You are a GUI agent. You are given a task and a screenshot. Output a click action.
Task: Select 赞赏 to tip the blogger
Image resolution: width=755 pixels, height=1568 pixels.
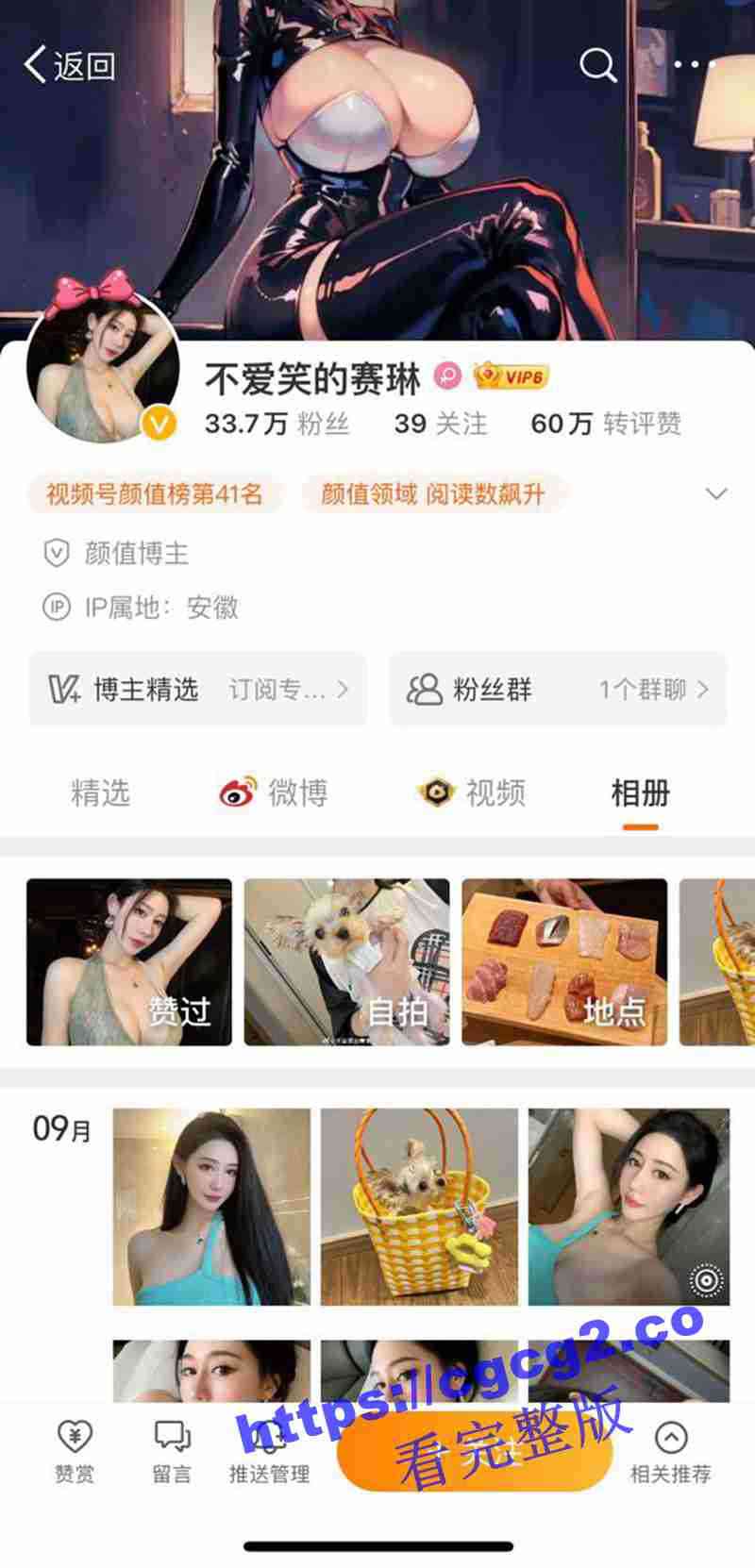[x=75, y=1451]
